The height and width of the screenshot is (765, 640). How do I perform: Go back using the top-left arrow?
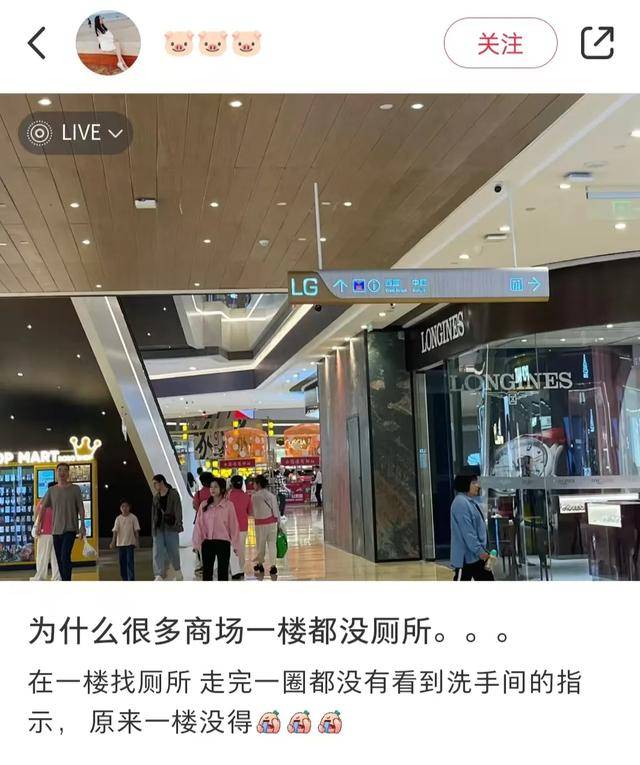point(37,43)
